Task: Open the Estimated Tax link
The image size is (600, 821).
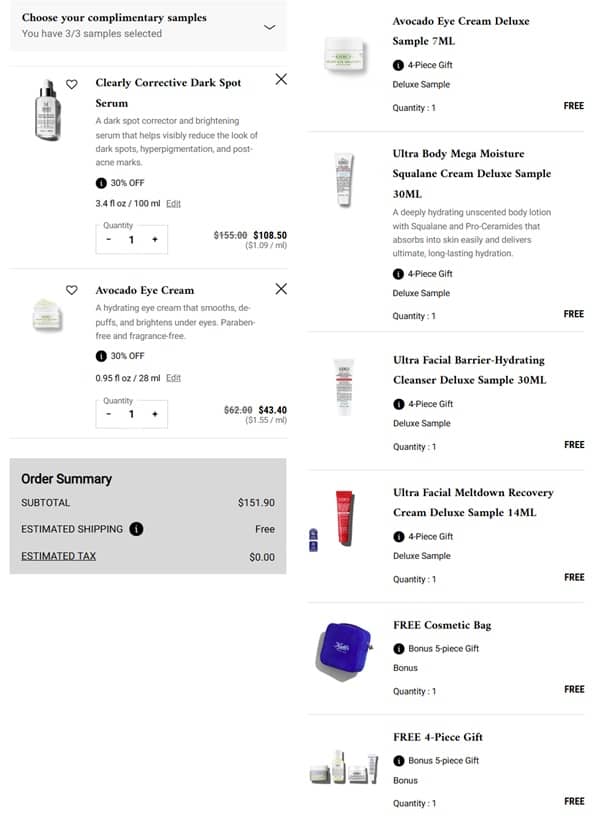Action: point(59,556)
